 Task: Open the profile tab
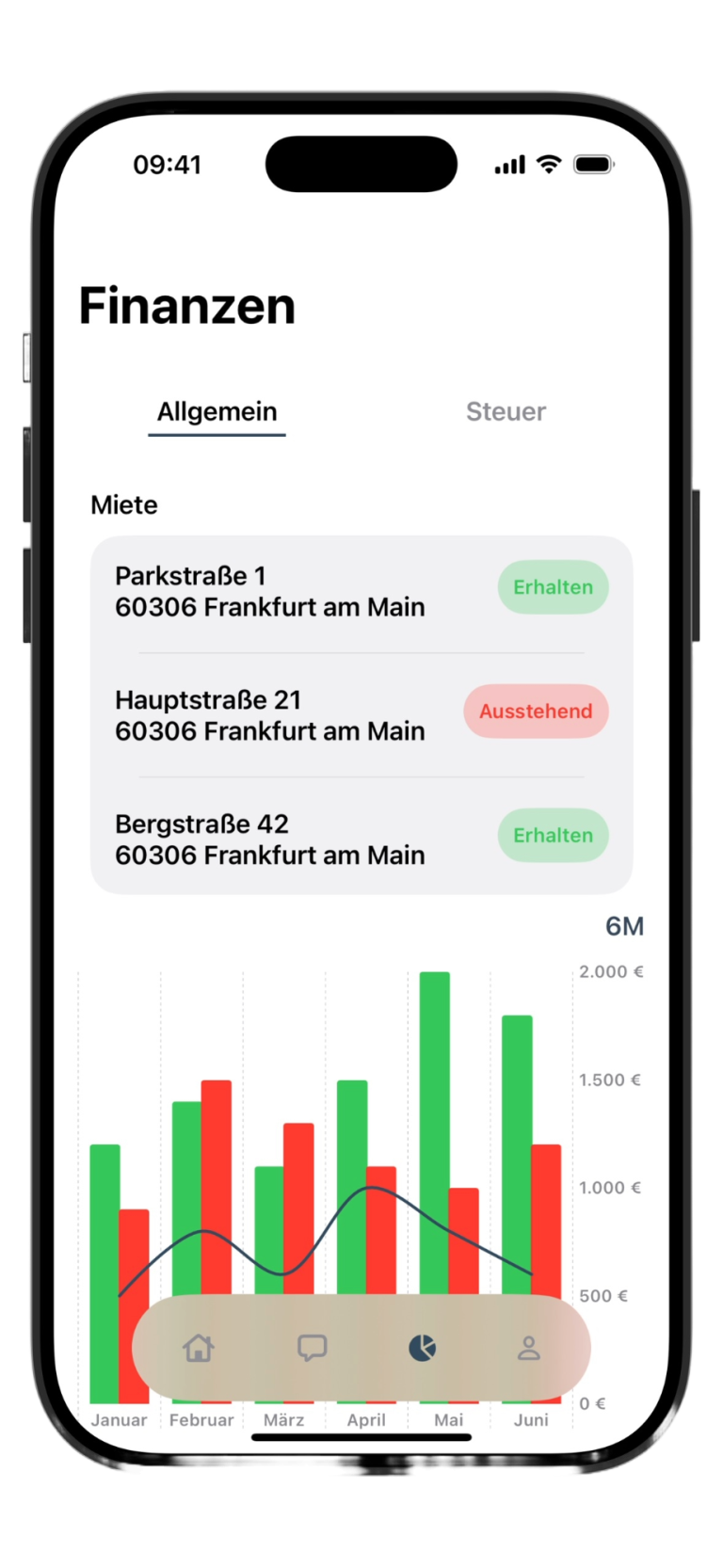coord(529,1348)
